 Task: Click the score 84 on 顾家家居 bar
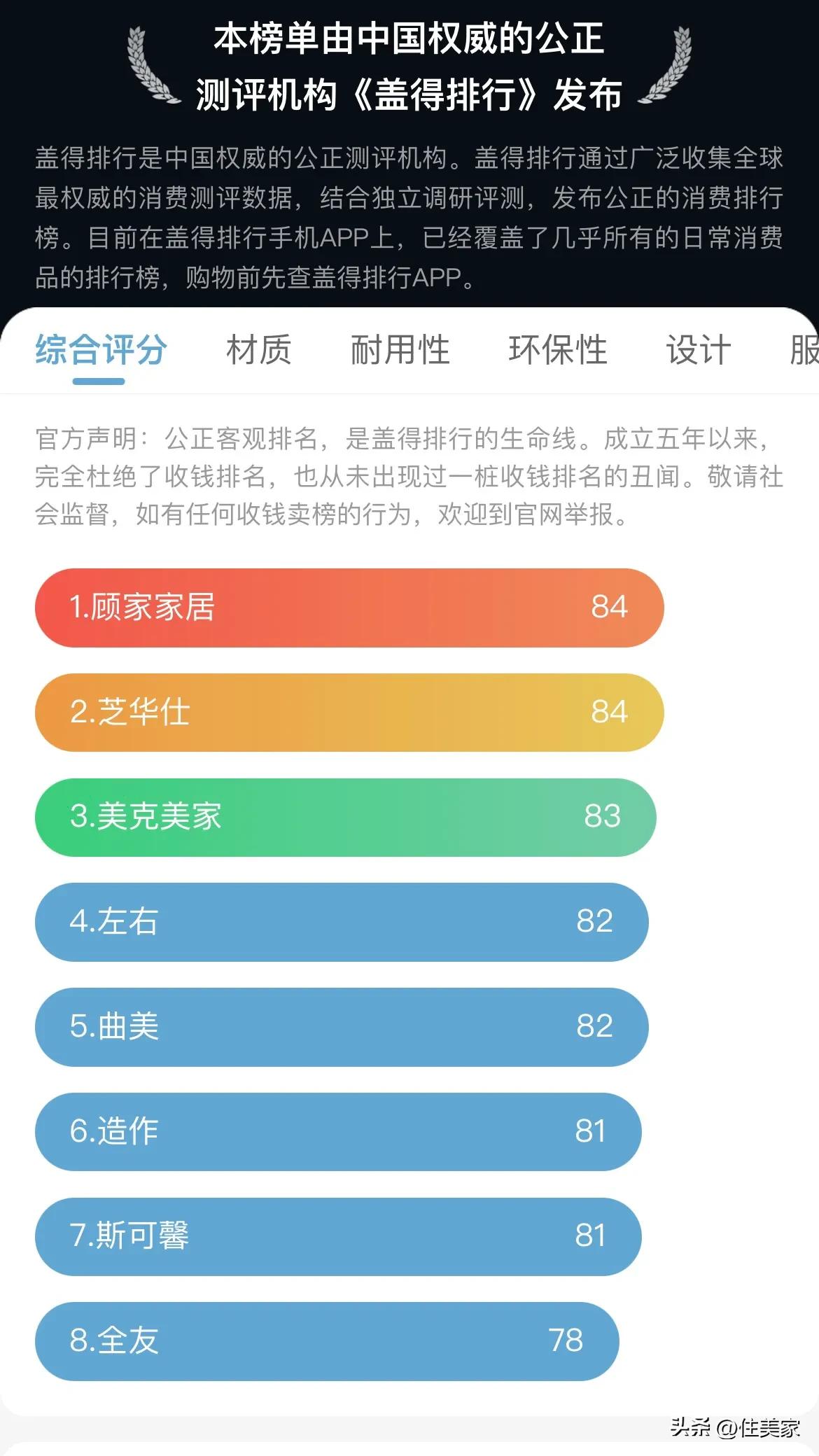(x=610, y=608)
